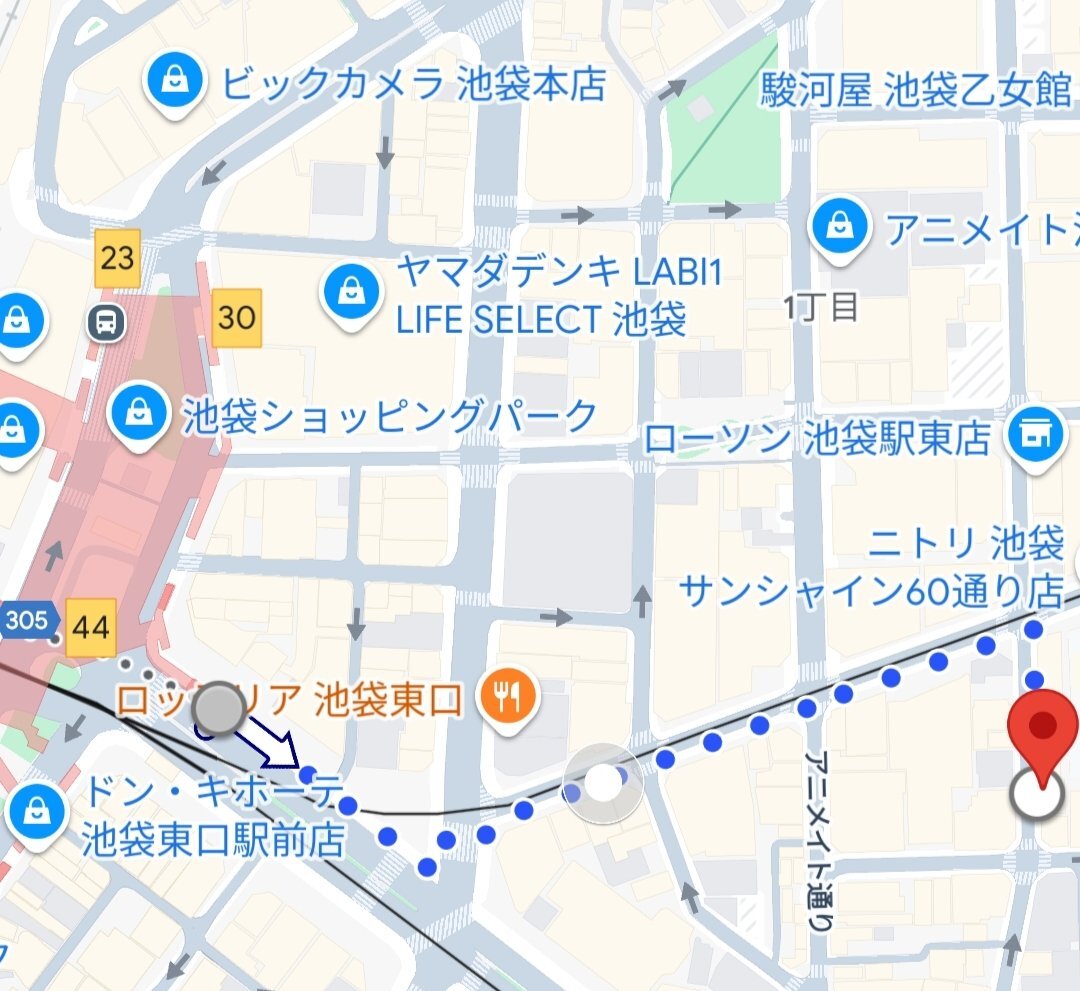Select the Yamada Denki LABI1 shop pin
Viewport: 1080px width, 991px height.
350,291
